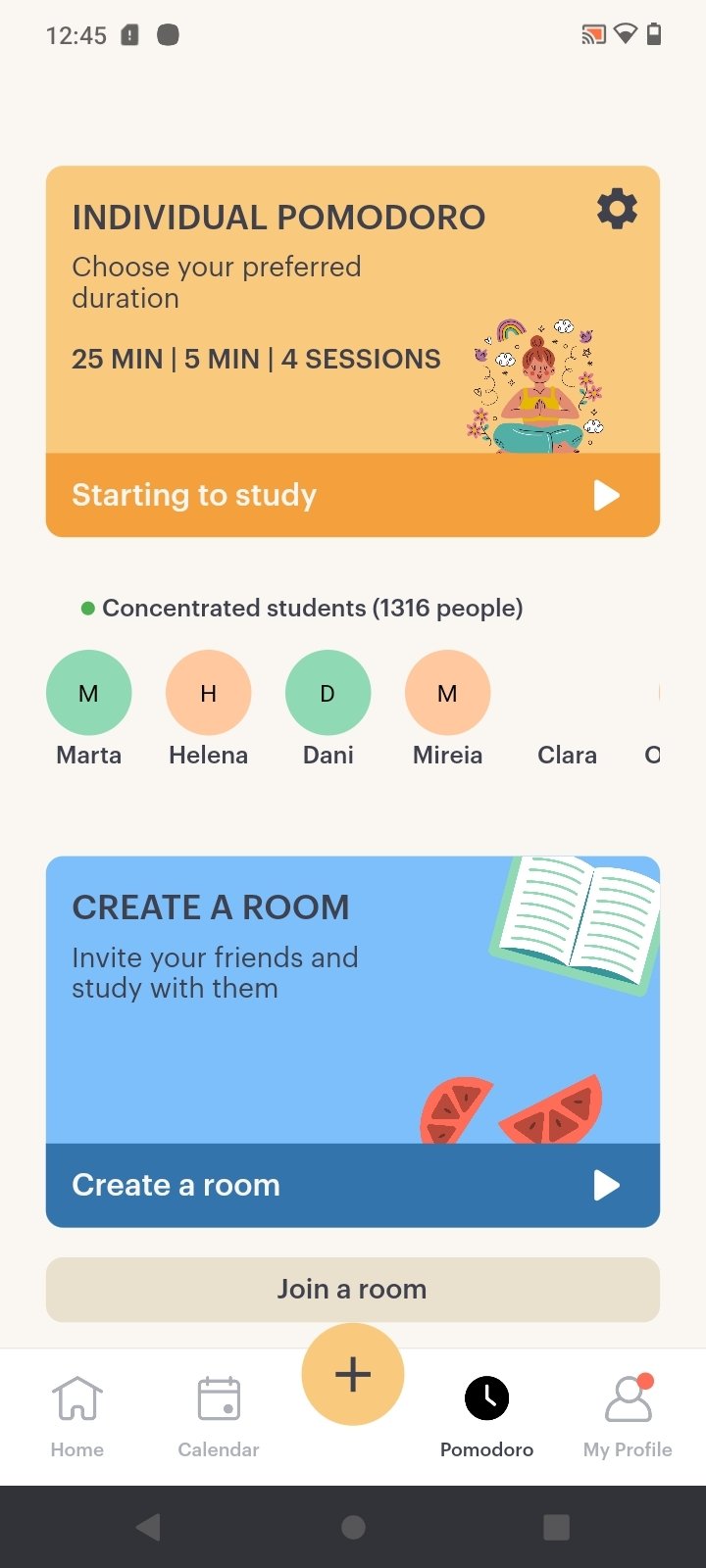
Task: Tap Mireia's avatar
Action: point(447,693)
